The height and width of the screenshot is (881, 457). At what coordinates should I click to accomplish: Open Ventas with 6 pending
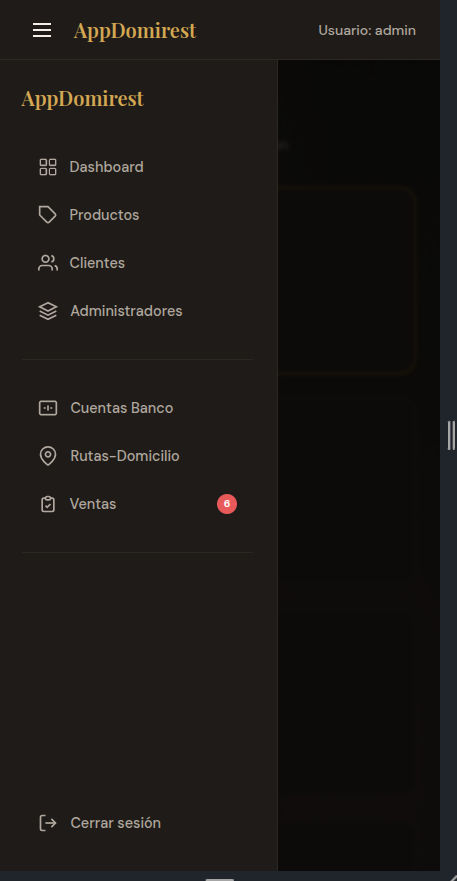(x=138, y=505)
